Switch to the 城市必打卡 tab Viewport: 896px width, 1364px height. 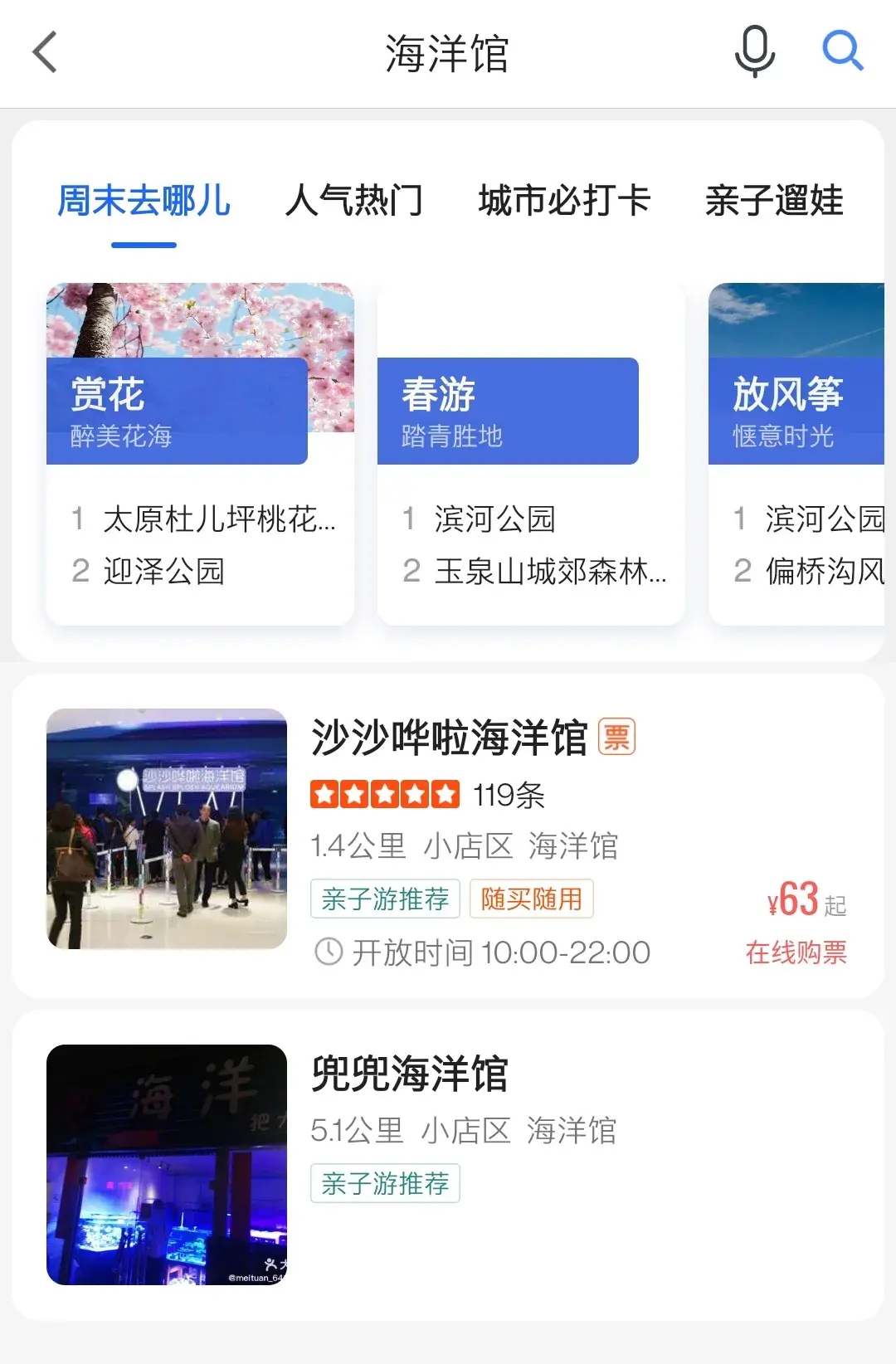click(564, 202)
